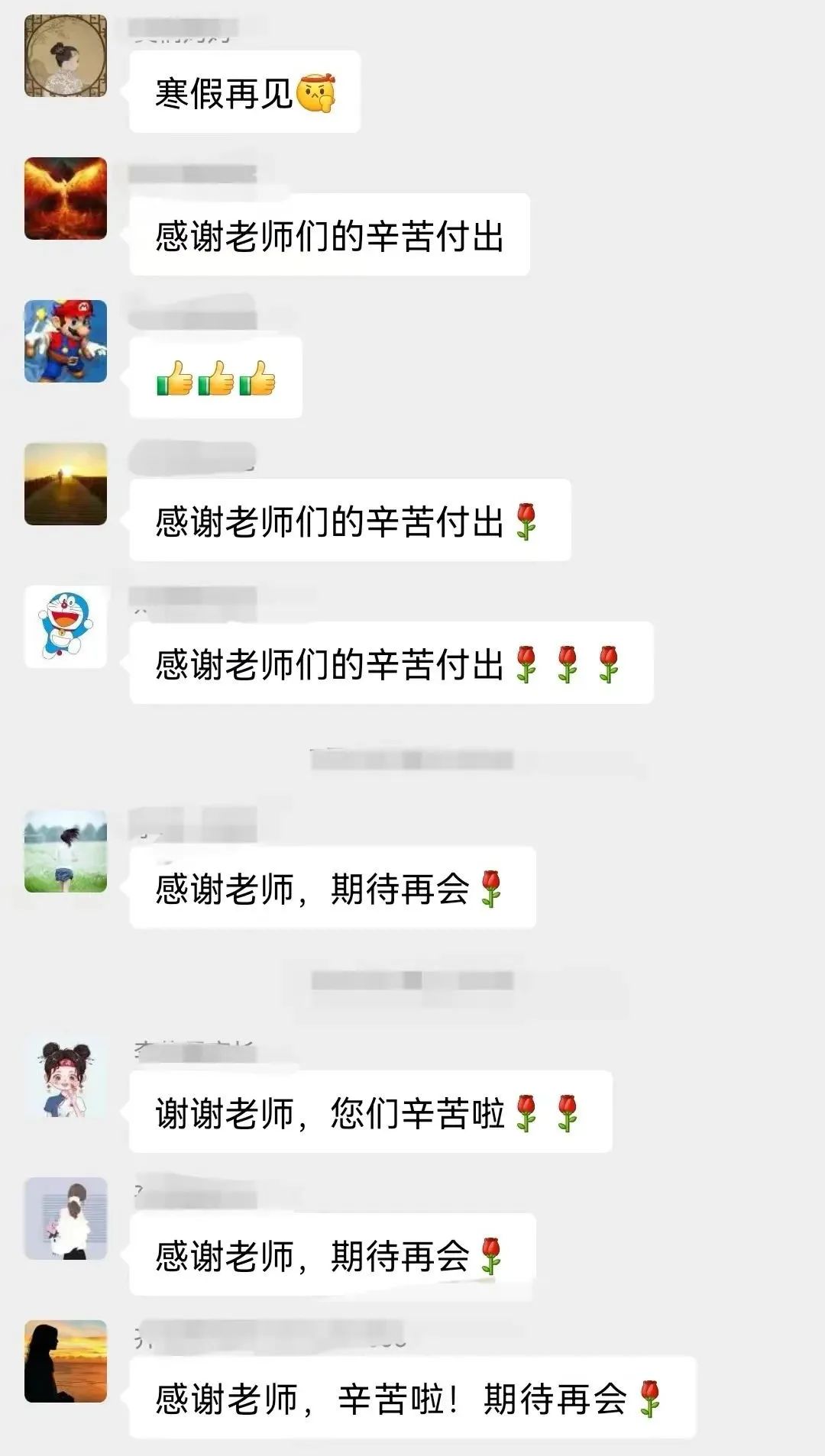Open the sunset silhouette avatar profile
The image size is (825, 1456).
(x=66, y=1361)
